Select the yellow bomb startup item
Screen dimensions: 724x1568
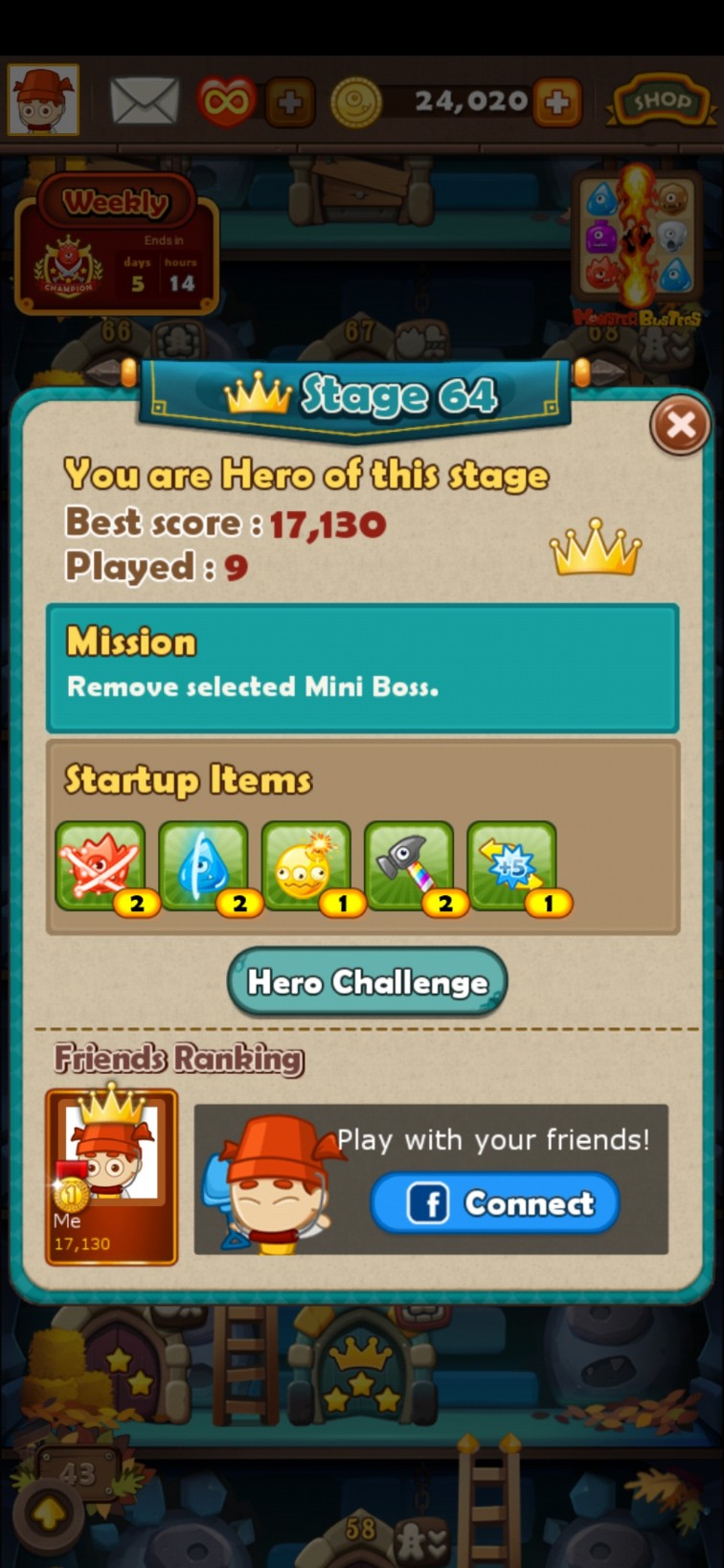click(x=306, y=866)
